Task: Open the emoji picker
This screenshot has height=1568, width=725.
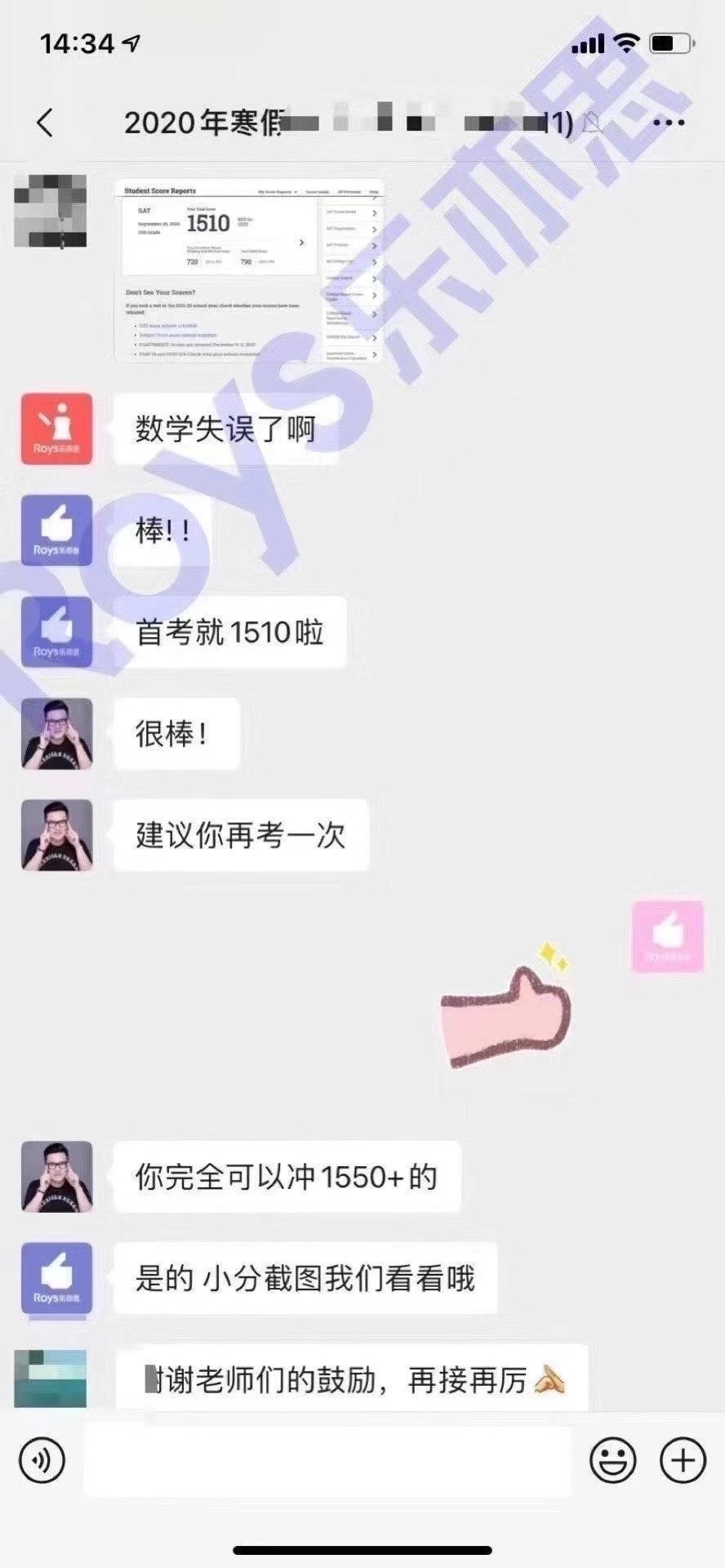Action: [612, 1459]
